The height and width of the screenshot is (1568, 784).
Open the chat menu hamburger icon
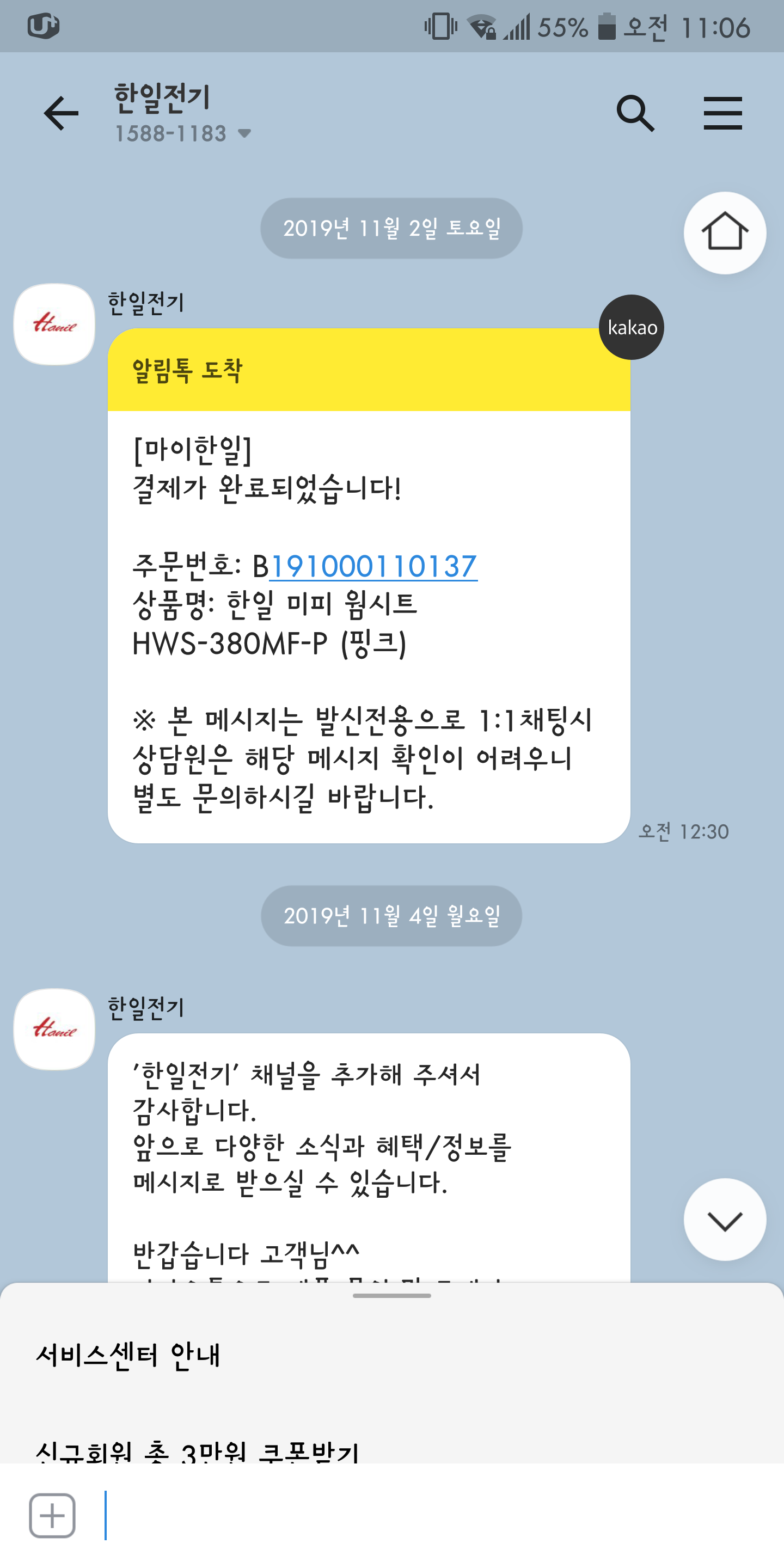coord(722,113)
